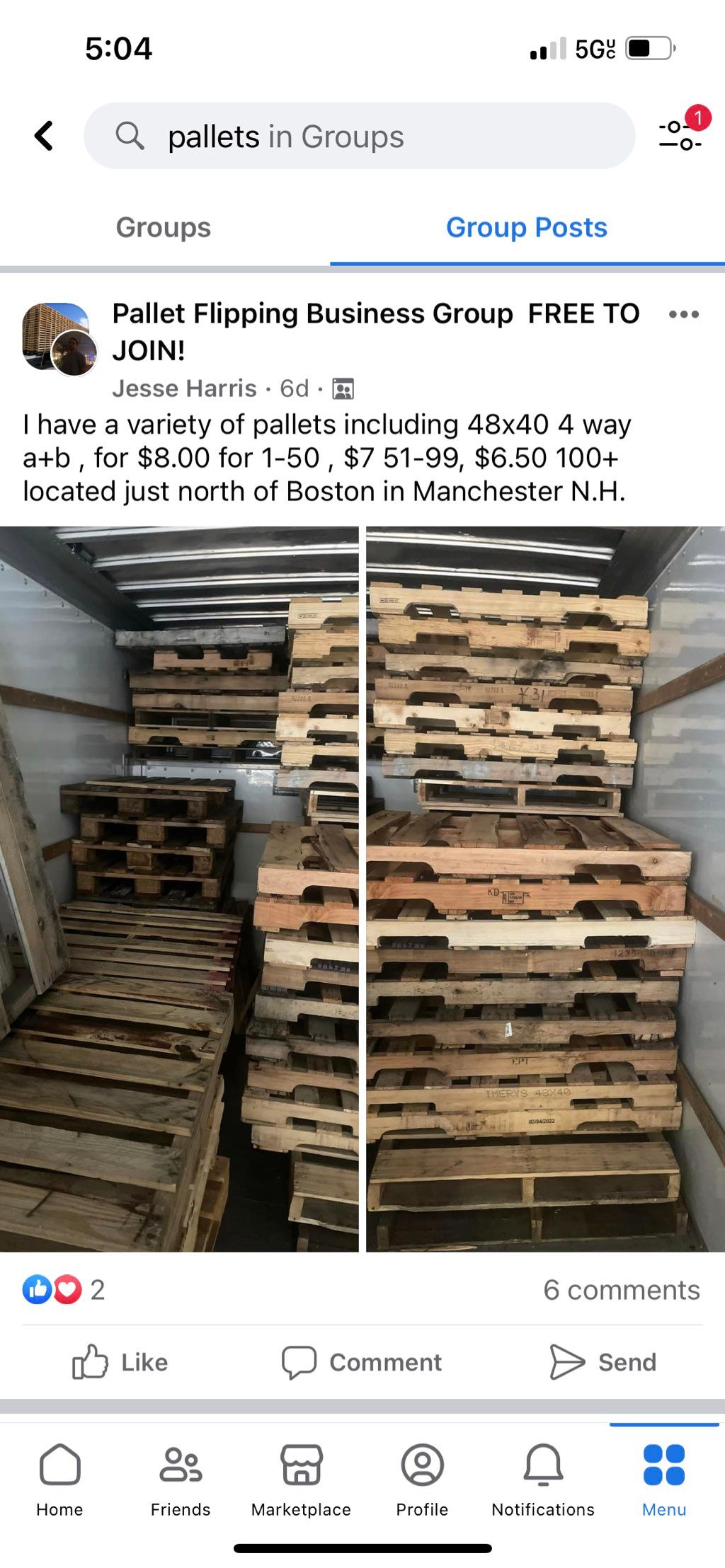Screen dimensions: 725x1568
Task: Open the post's three-dot options menu
Action: pos(683,314)
